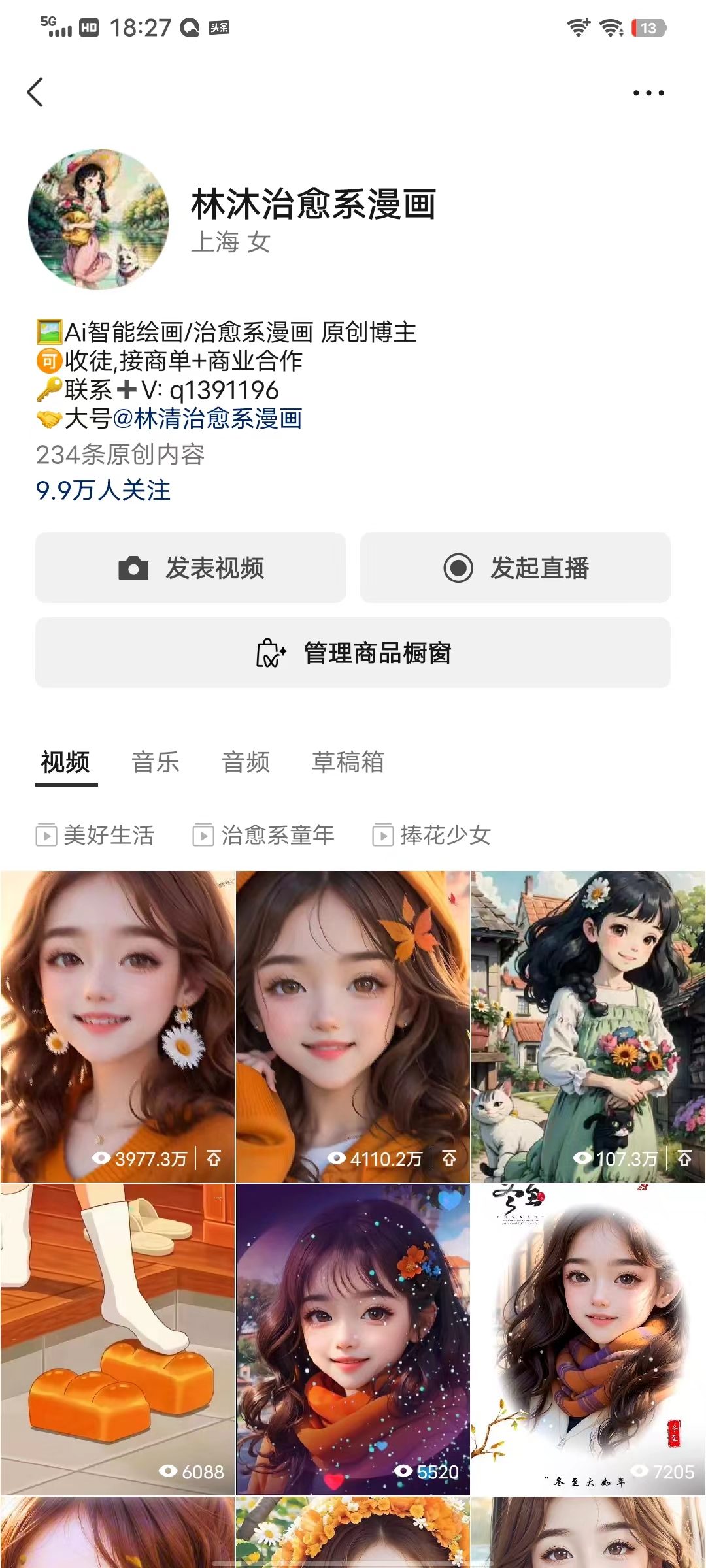The width and height of the screenshot is (706, 1568).
Task: Play the video with 4110.2万 views
Action: (x=353, y=1026)
